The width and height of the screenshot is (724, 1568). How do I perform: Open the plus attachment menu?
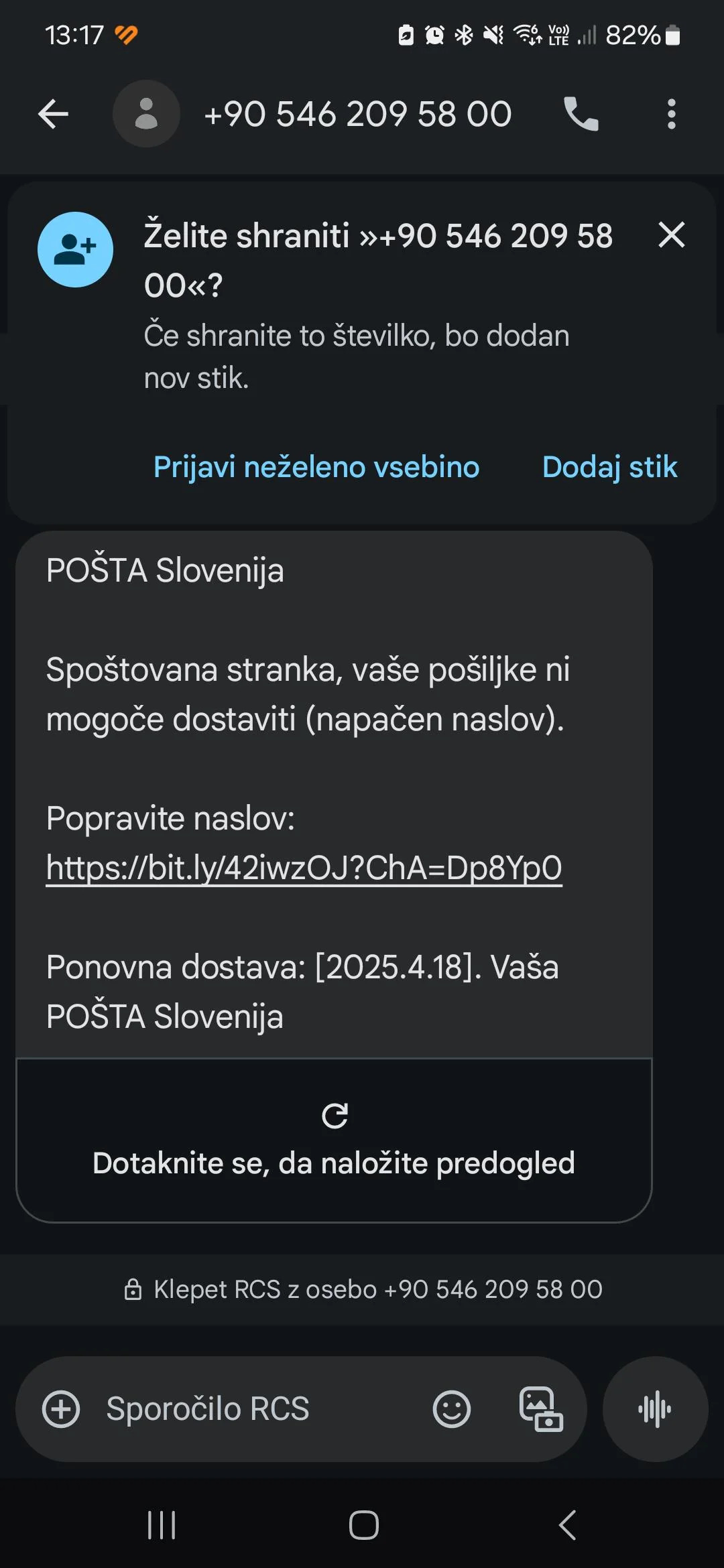click(61, 1409)
